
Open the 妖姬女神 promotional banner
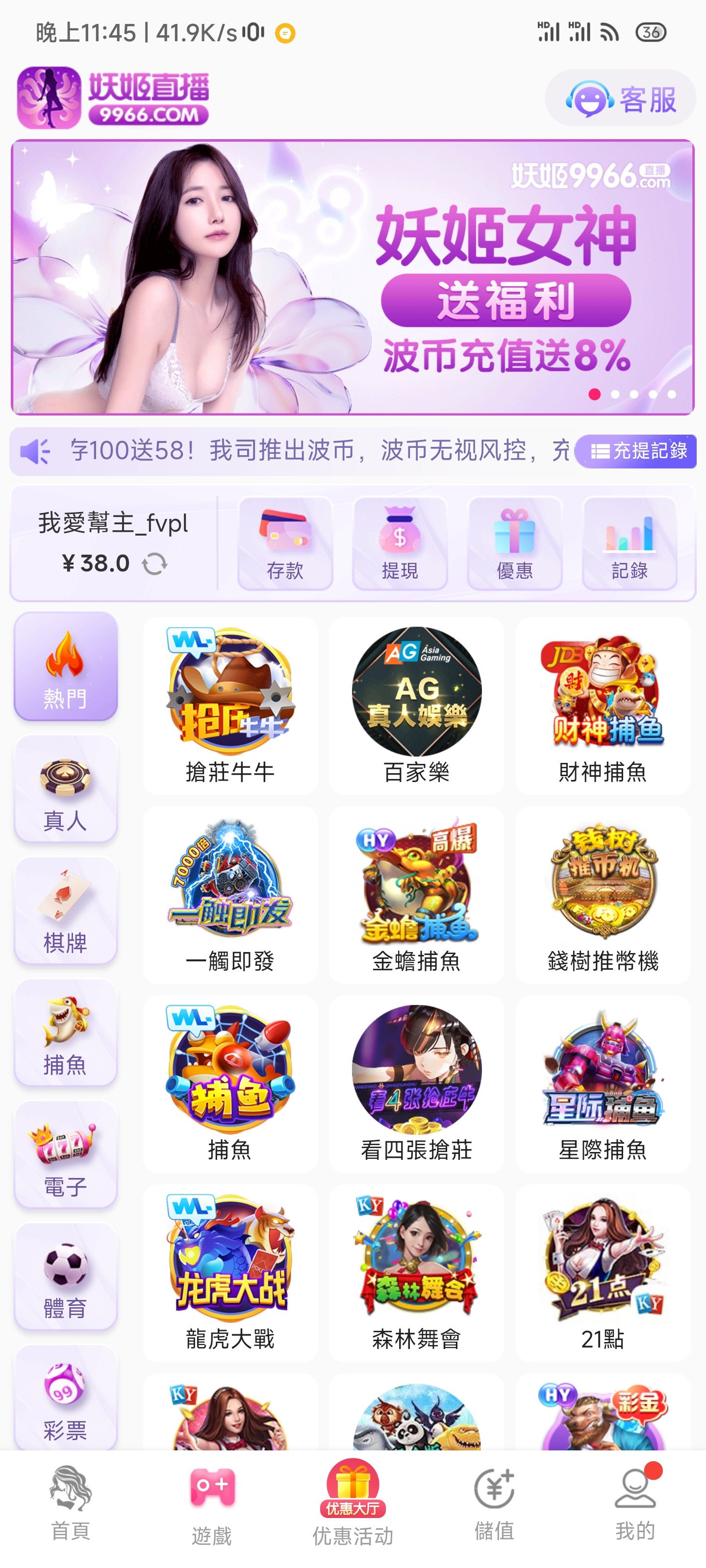[353, 277]
